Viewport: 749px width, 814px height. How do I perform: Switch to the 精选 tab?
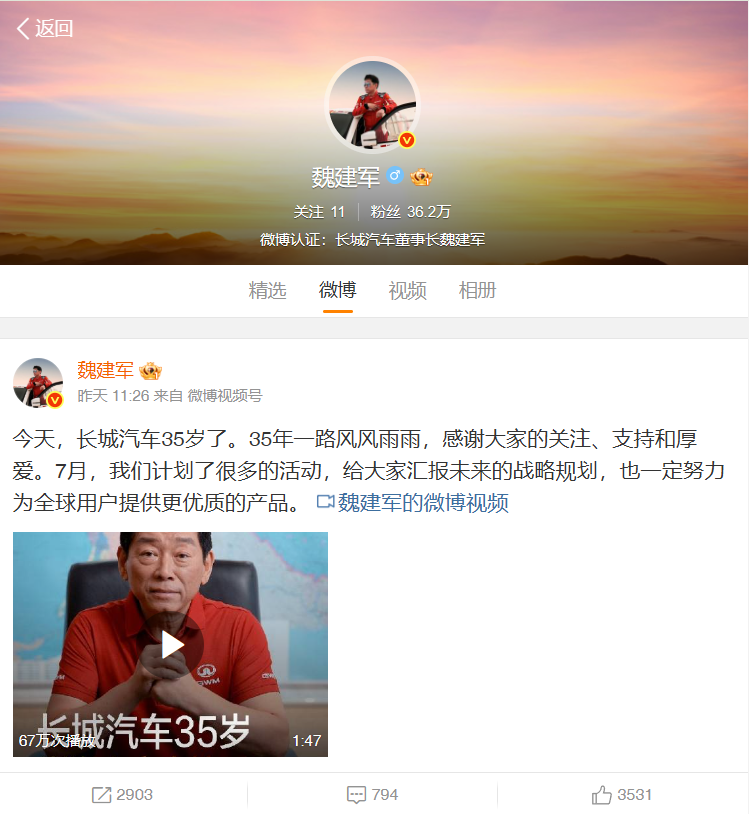coord(267,291)
